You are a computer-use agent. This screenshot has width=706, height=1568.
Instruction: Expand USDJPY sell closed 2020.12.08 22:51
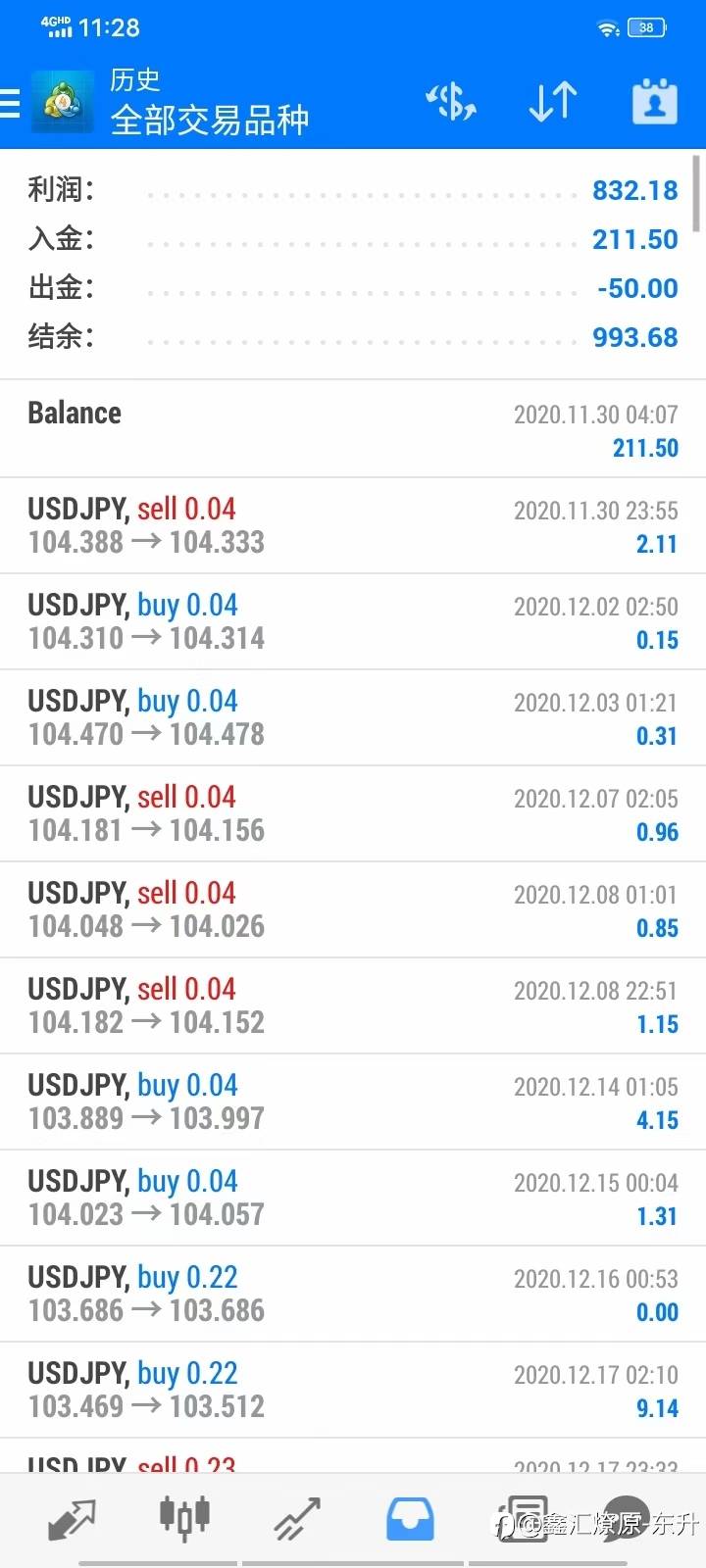pos(353,1005)
